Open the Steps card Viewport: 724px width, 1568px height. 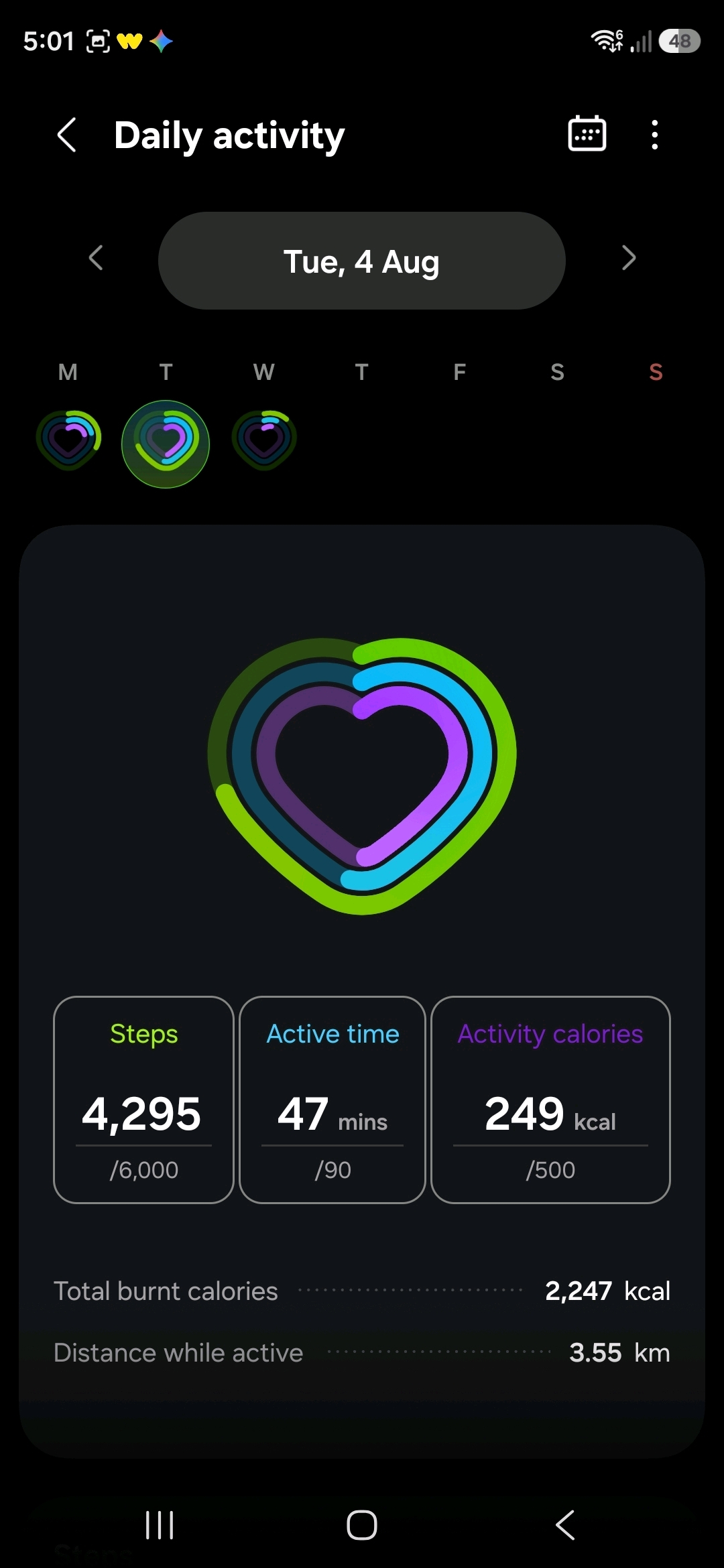coord(143,1100)
